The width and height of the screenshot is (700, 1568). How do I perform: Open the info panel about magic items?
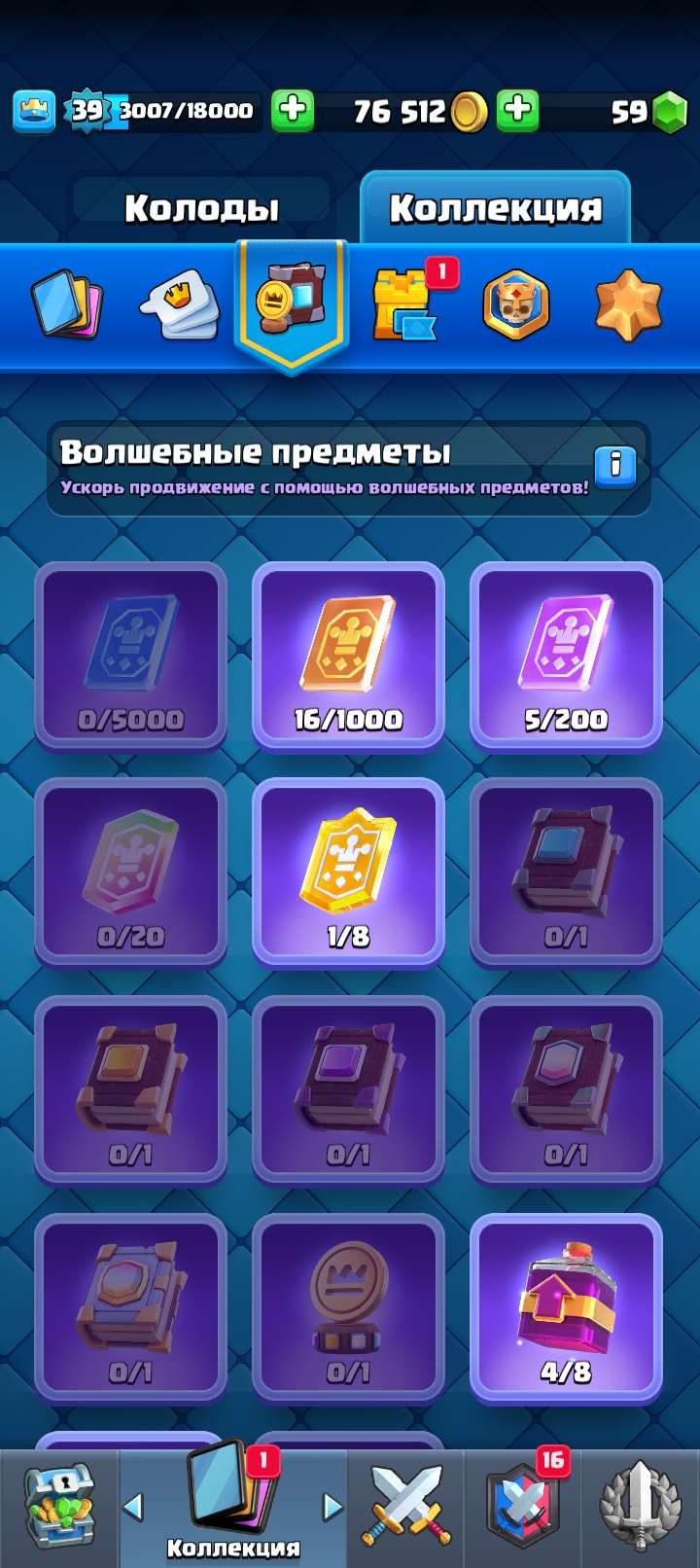coord(614,467)
